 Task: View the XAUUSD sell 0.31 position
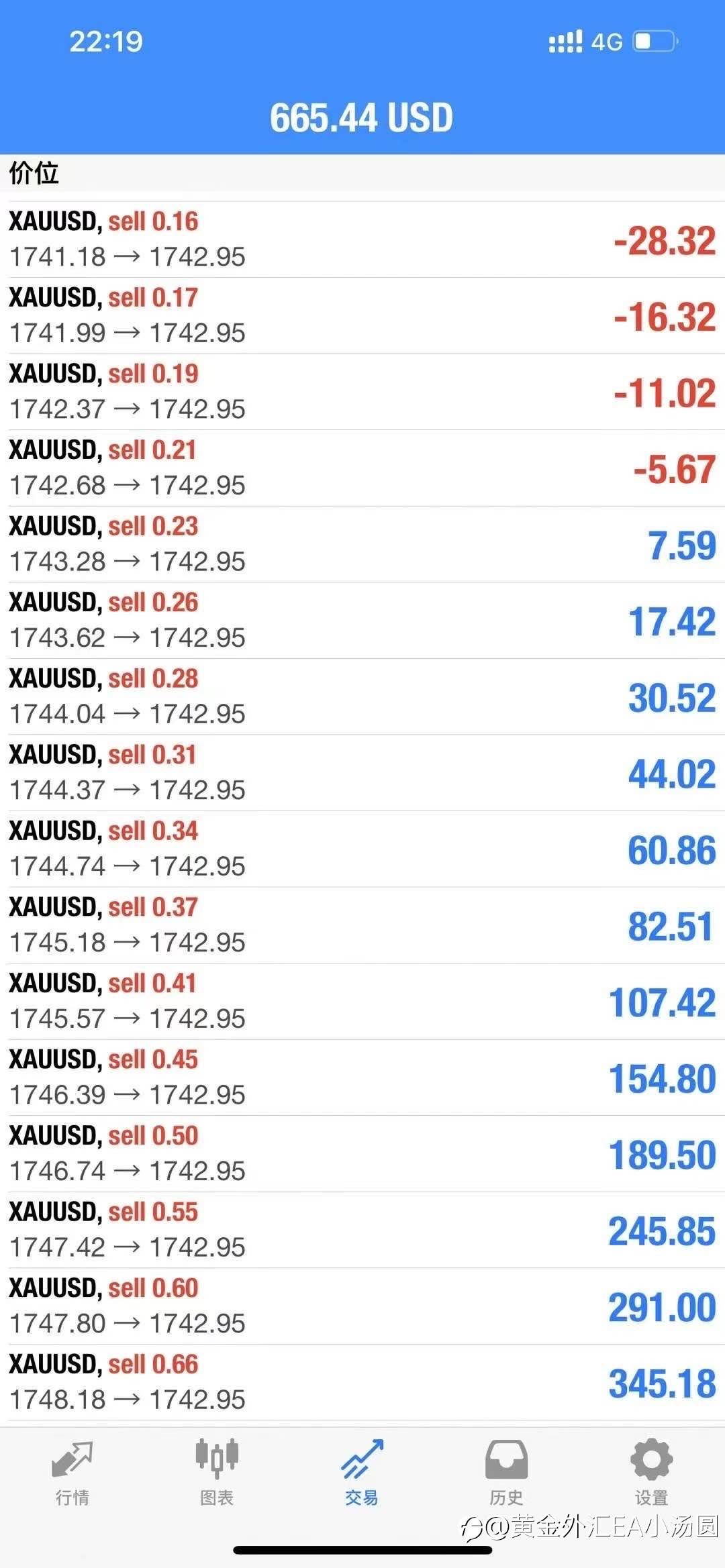[x=362, y=773]
